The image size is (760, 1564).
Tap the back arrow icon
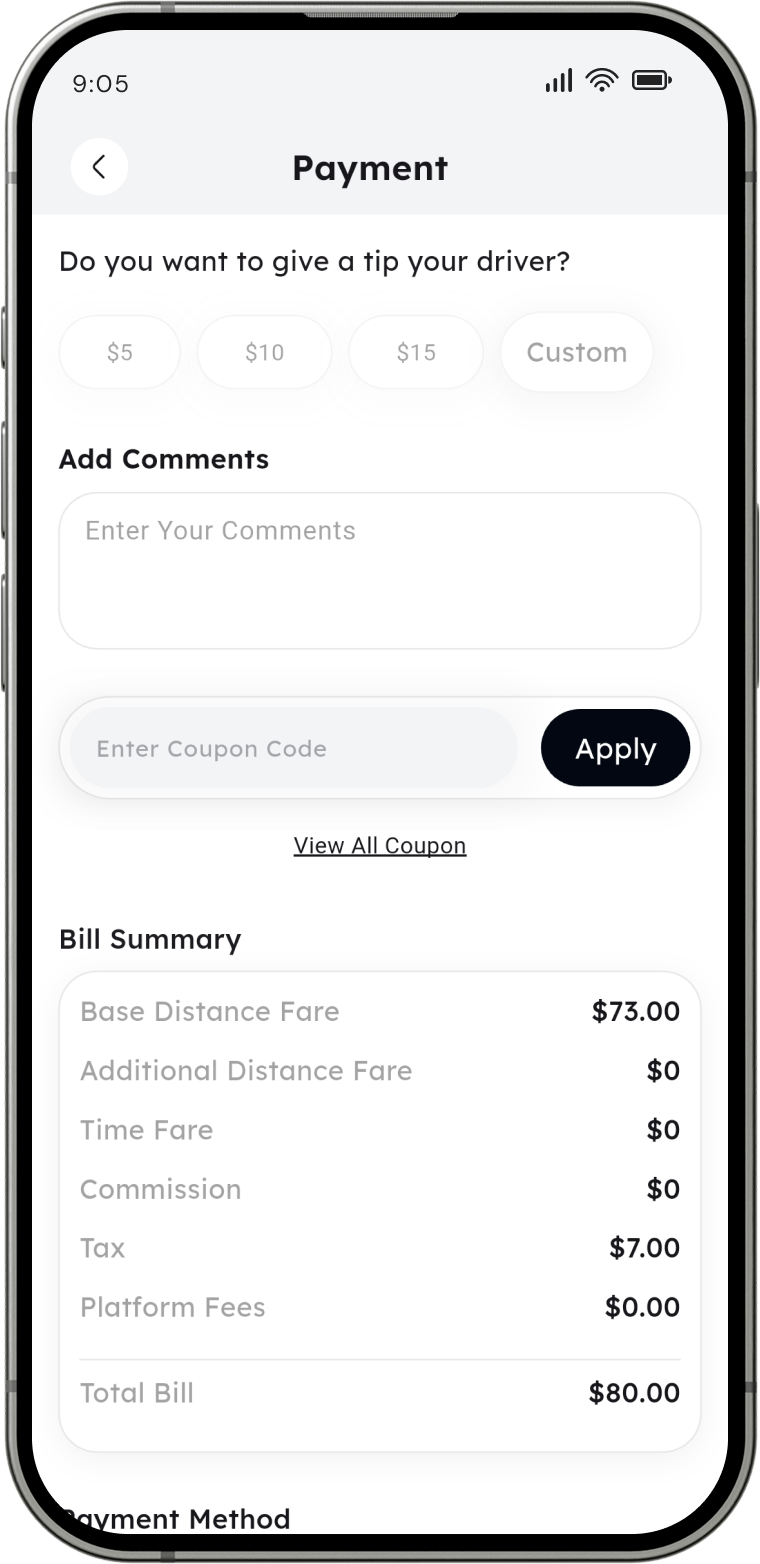99,166
